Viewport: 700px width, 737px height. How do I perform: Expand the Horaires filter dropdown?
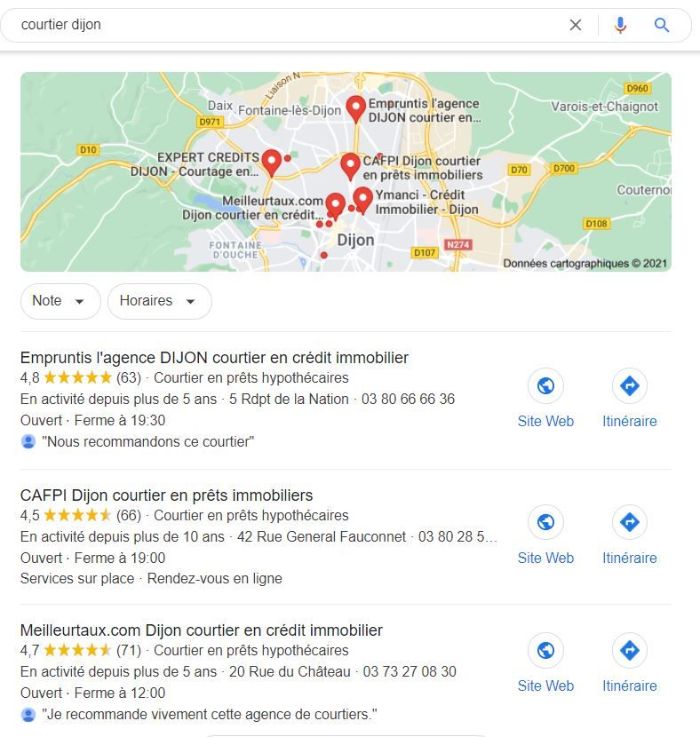(x=159, y=301)
